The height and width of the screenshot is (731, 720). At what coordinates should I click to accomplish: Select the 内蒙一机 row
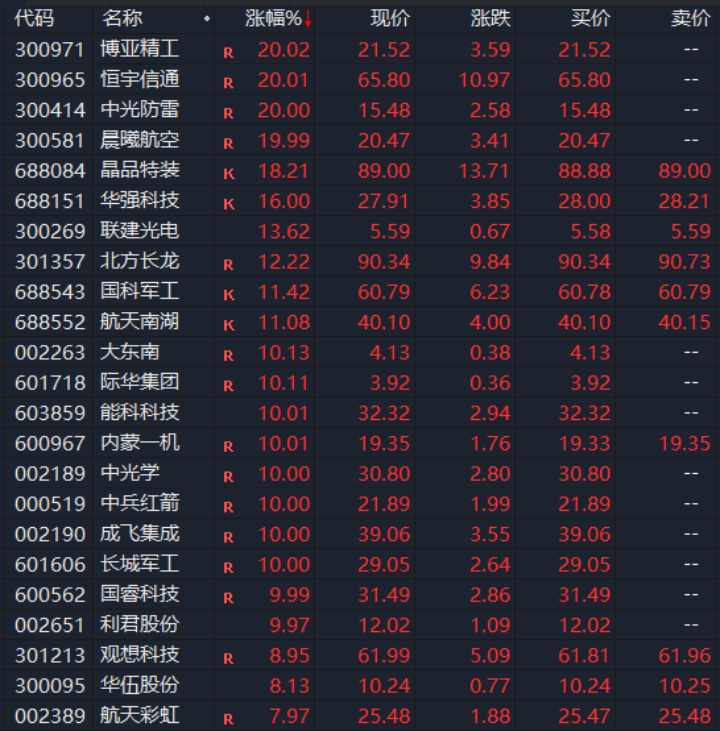(x=140, y=443)
